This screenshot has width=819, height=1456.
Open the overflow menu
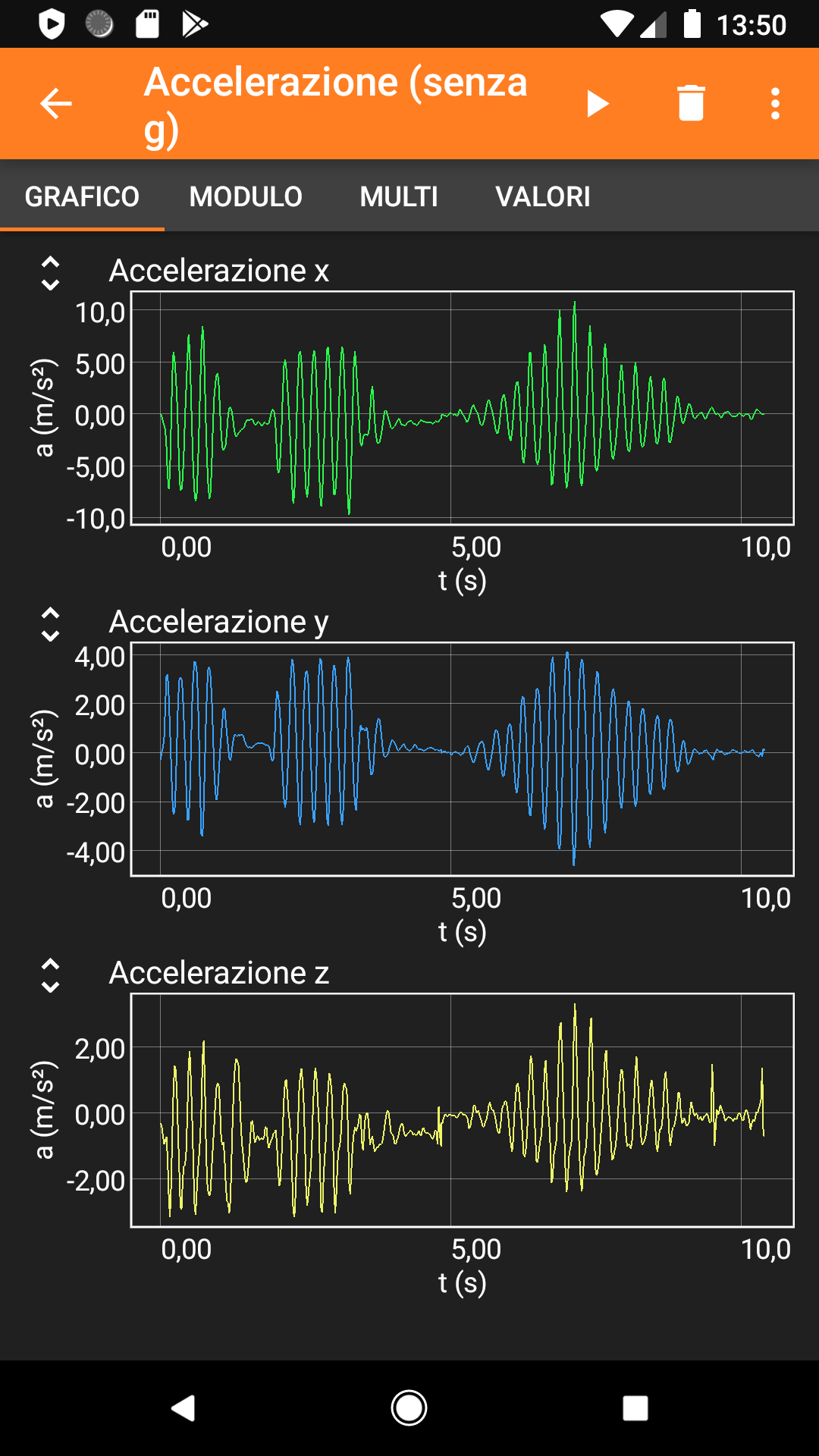pyautogui.click(x=774, y=104)
